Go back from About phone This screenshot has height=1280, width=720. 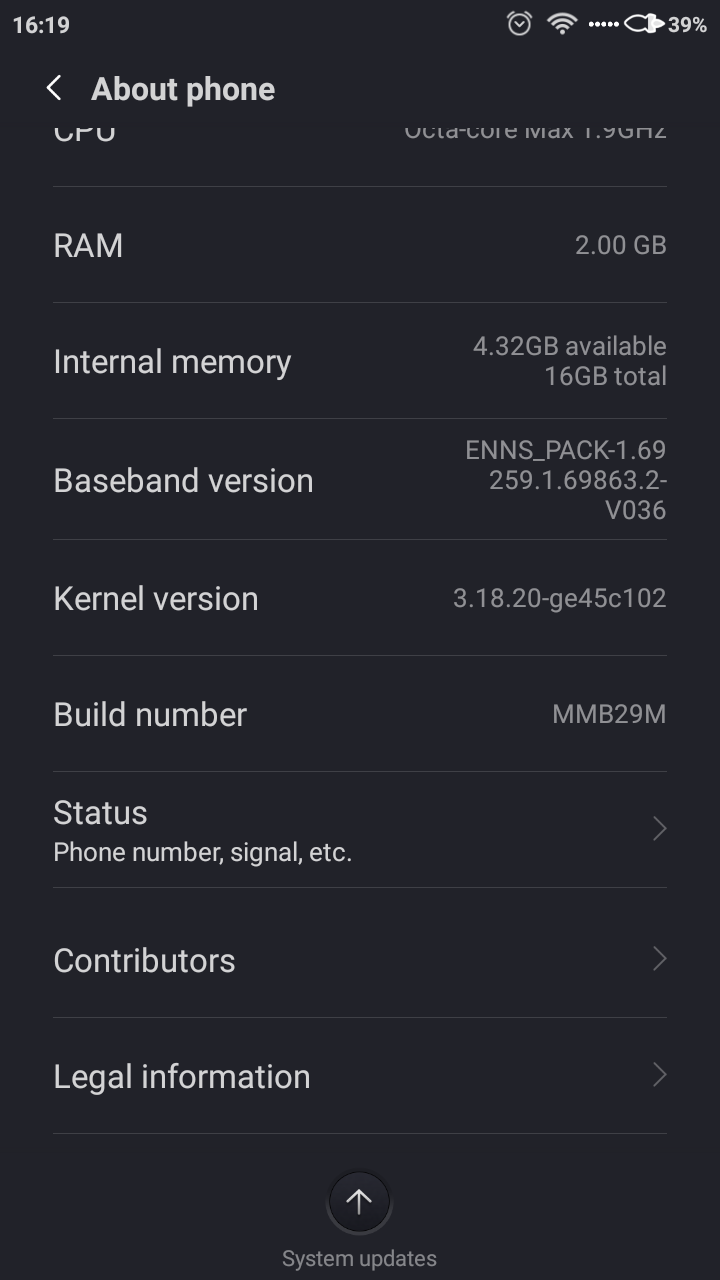[x=54, y=88]
